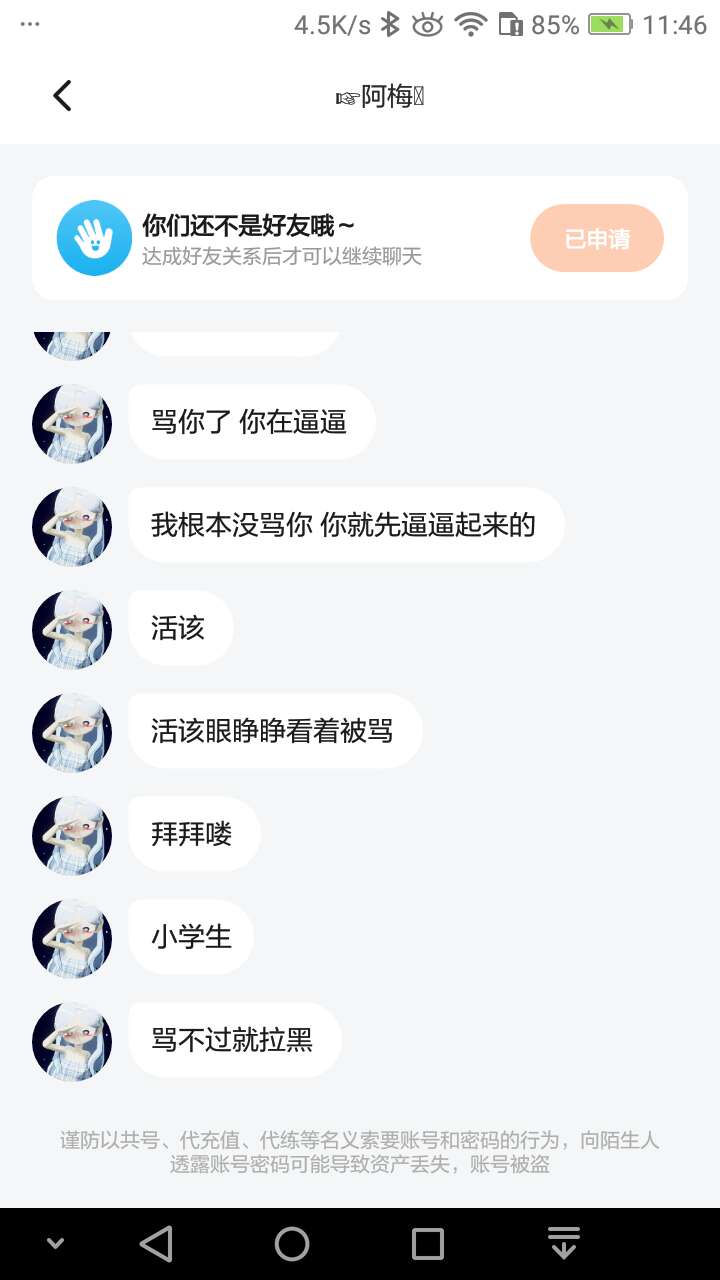Open avatar beside the message 小学生
Viewport: 720px width, 1280px height.
pos(72,938)
